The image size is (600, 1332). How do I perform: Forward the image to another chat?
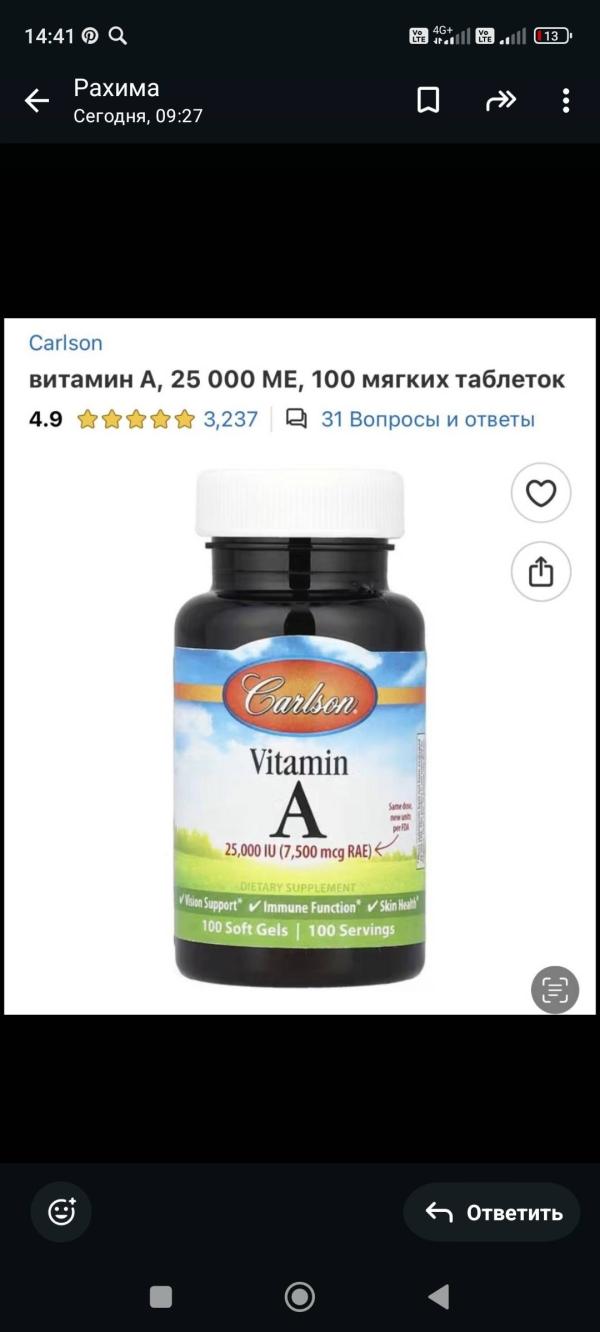tap(500, 100)
